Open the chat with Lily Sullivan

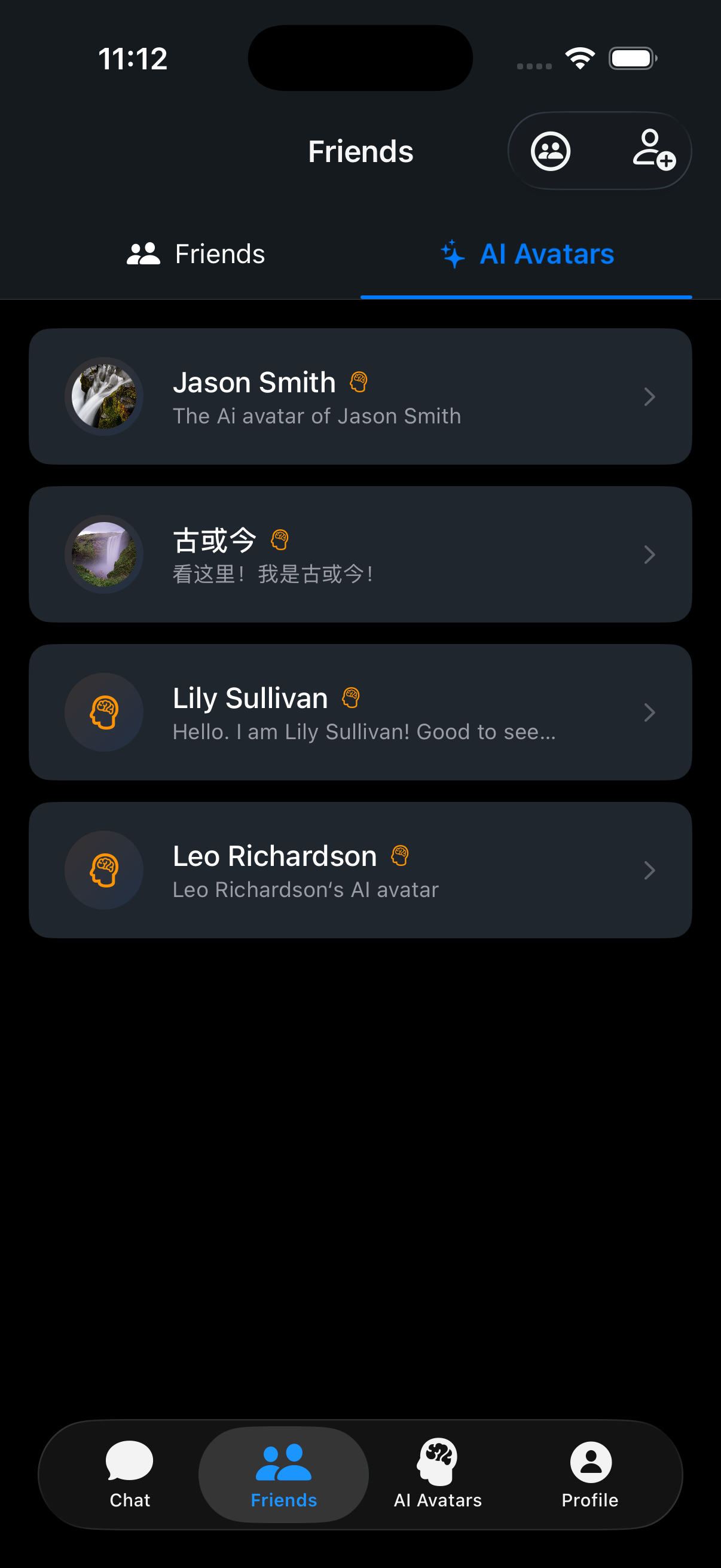[360, 712]
